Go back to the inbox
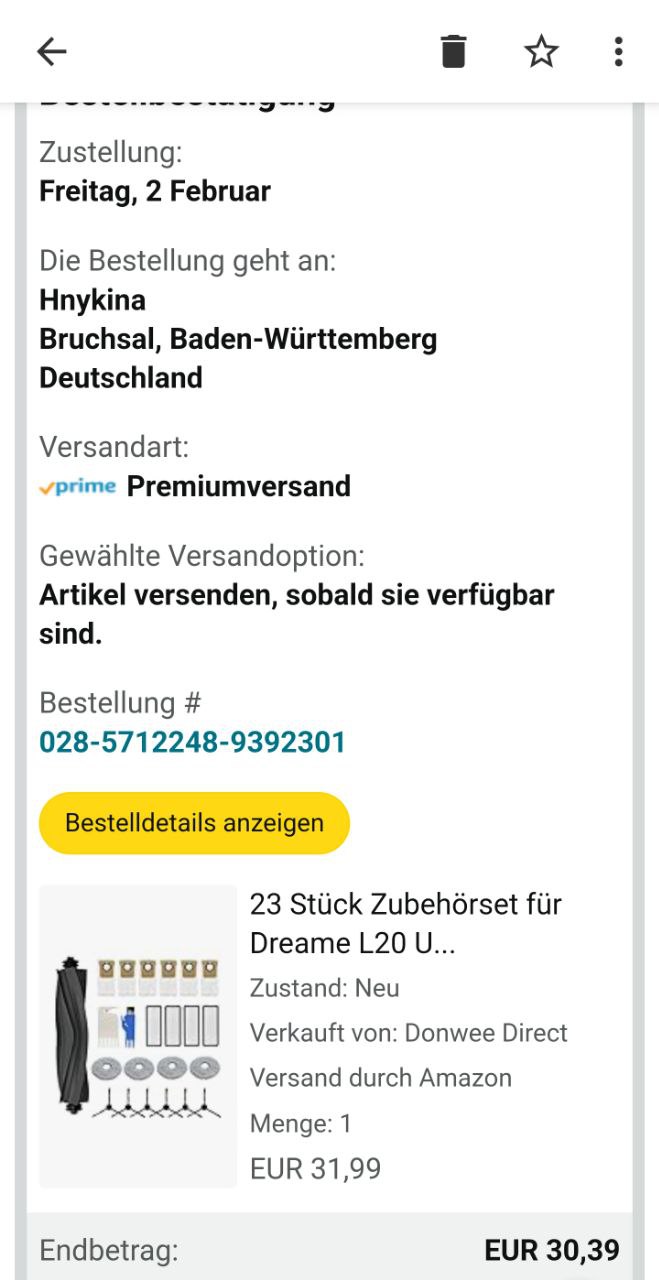The image size is (659, 1280). pyautogui.click(x=51, y=51)
